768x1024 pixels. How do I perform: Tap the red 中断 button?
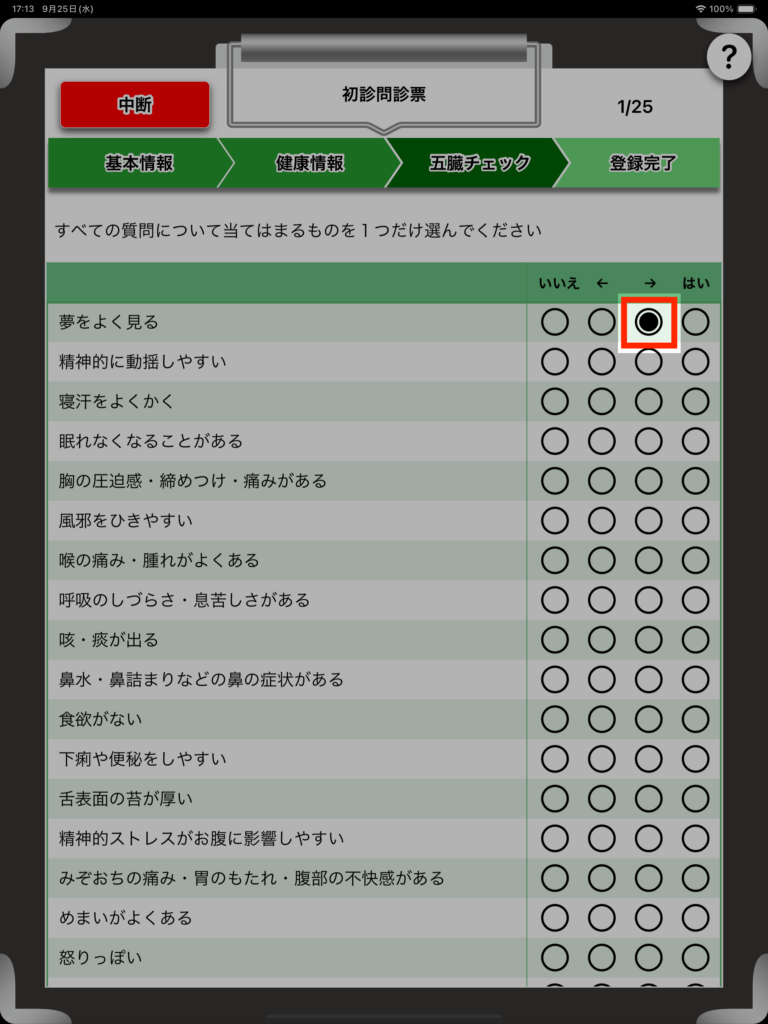pos(135,105)
